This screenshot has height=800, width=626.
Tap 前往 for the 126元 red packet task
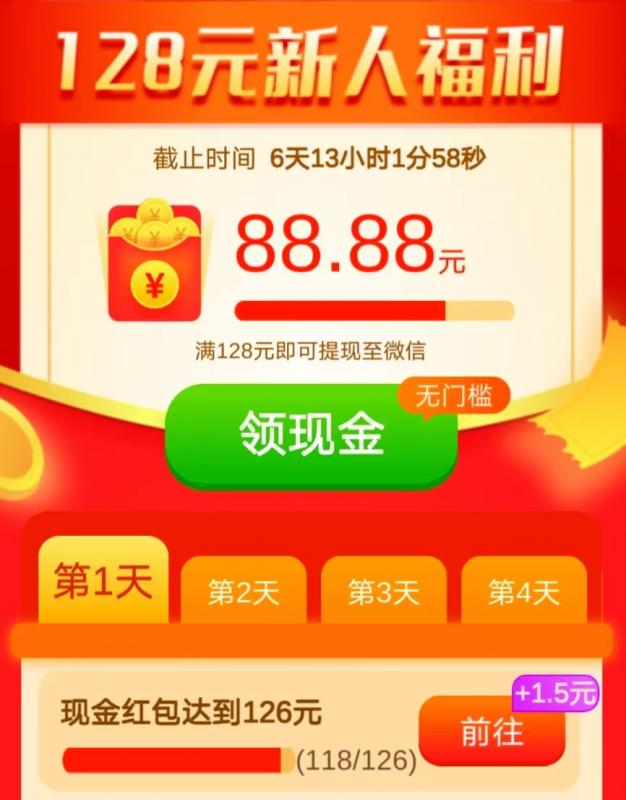[492, 732]
